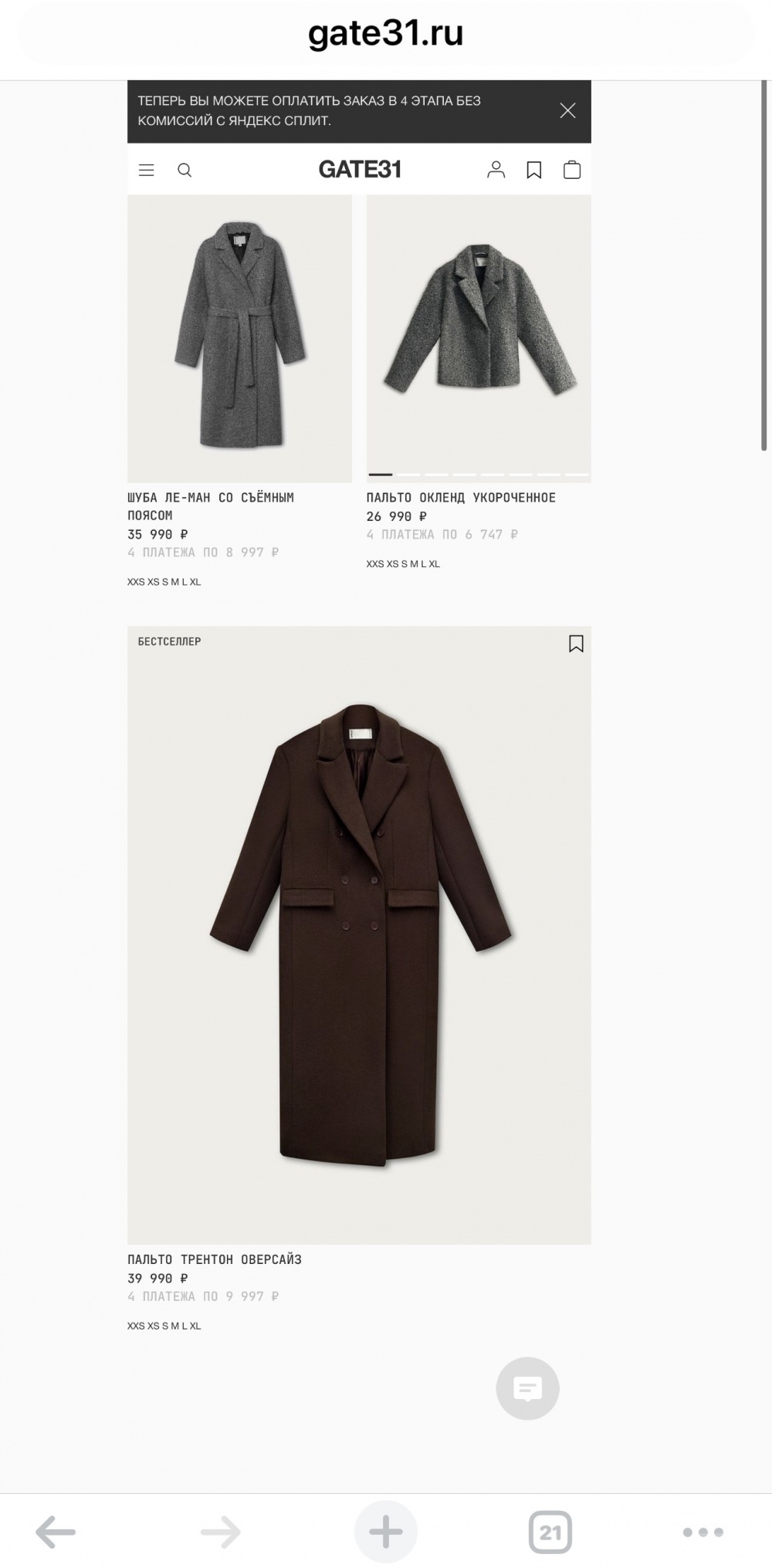Open the user account profile
The image size is (772, 1568).
[x=496, y=170]
